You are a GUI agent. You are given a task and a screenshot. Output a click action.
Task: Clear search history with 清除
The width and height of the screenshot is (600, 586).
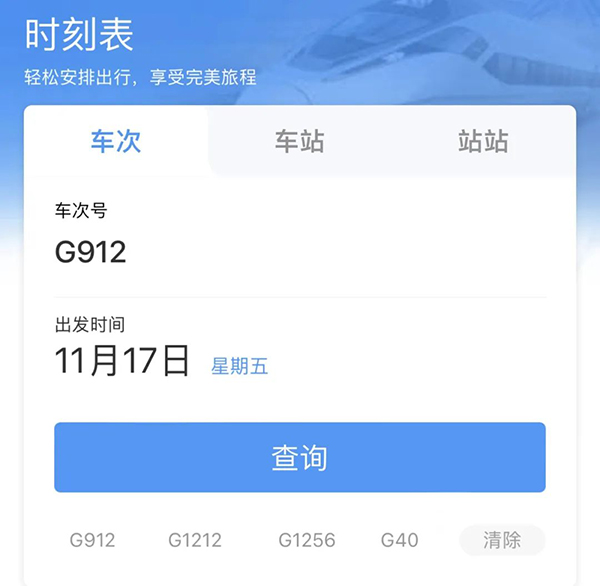(502, 541)
